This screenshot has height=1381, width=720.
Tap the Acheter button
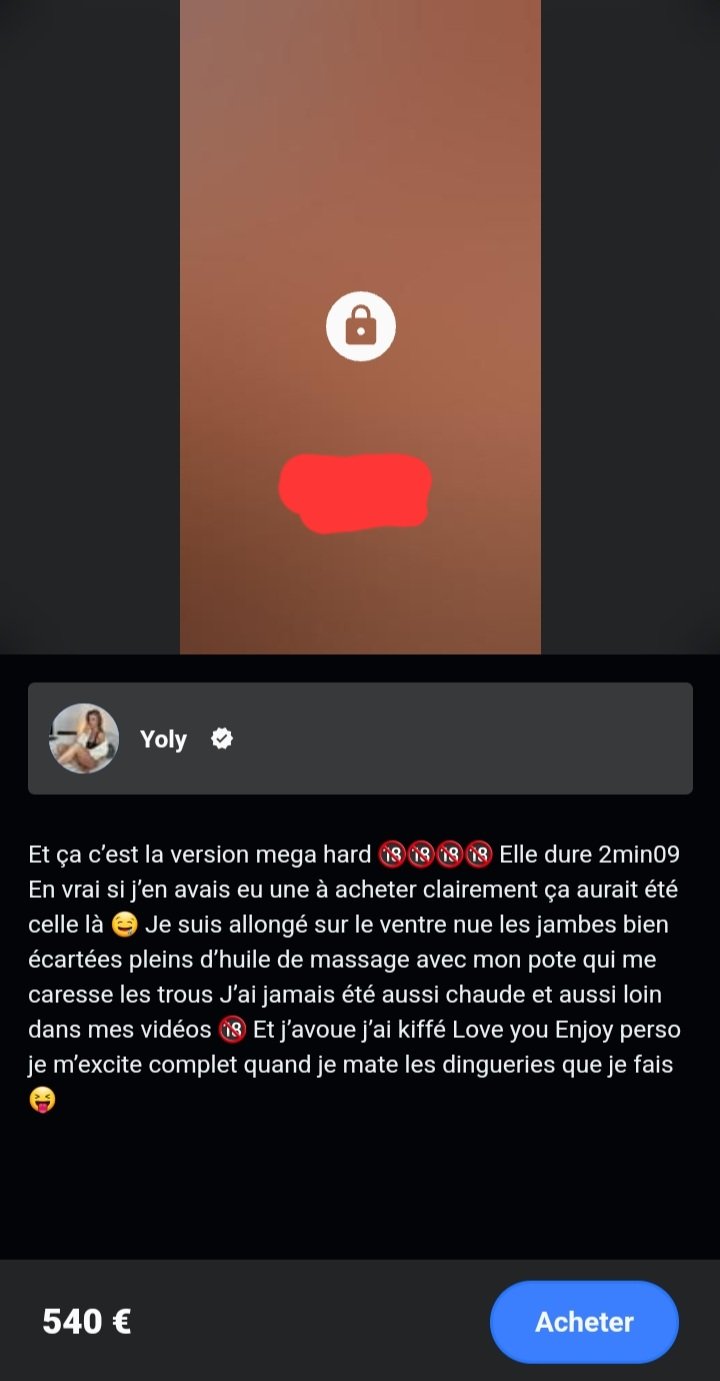click(x=584, y=1321)
